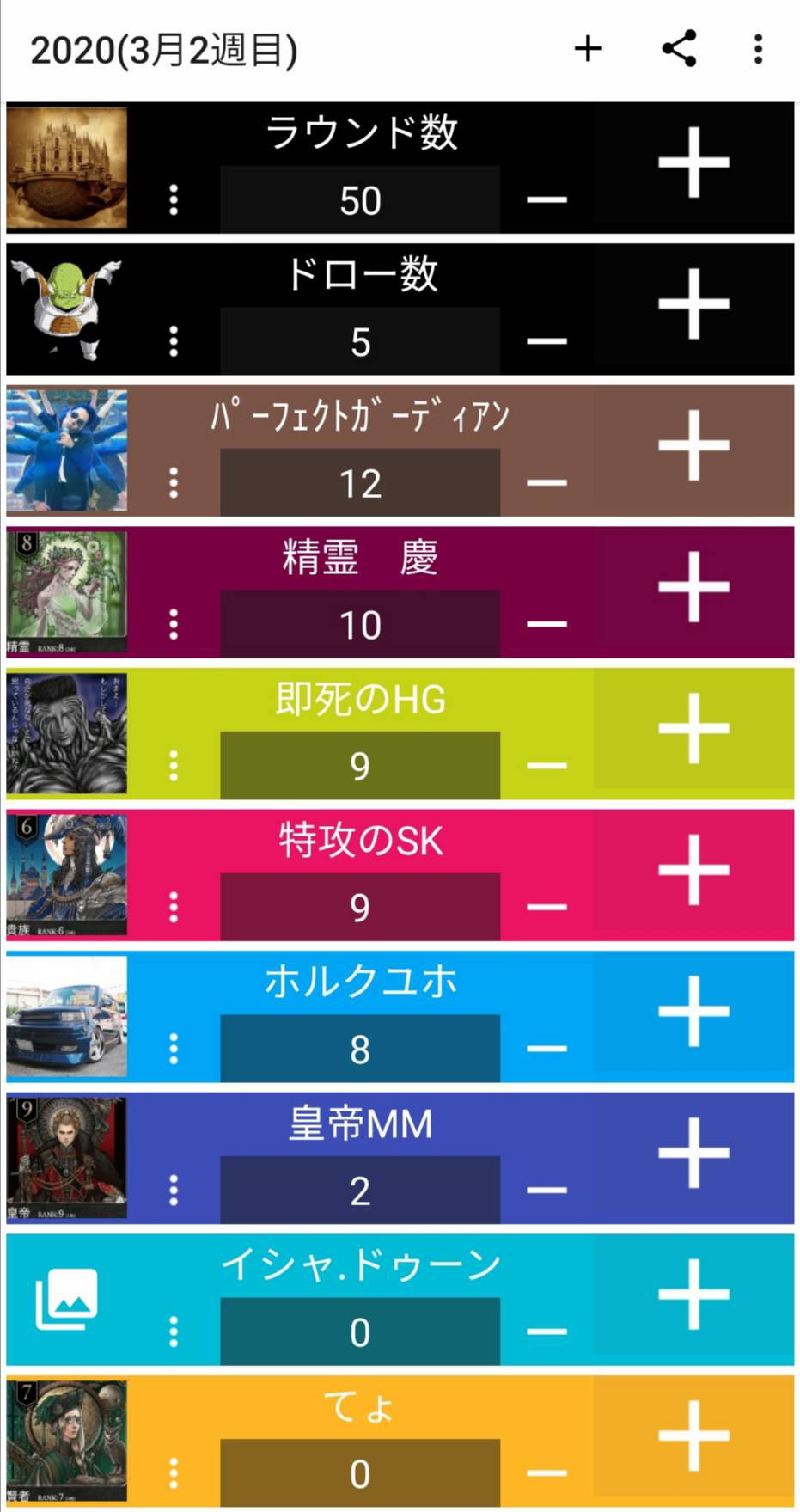Add a new counter from the top bar
The height and width of the screenshot is (1512, 800).
click(x=588, y=49)
